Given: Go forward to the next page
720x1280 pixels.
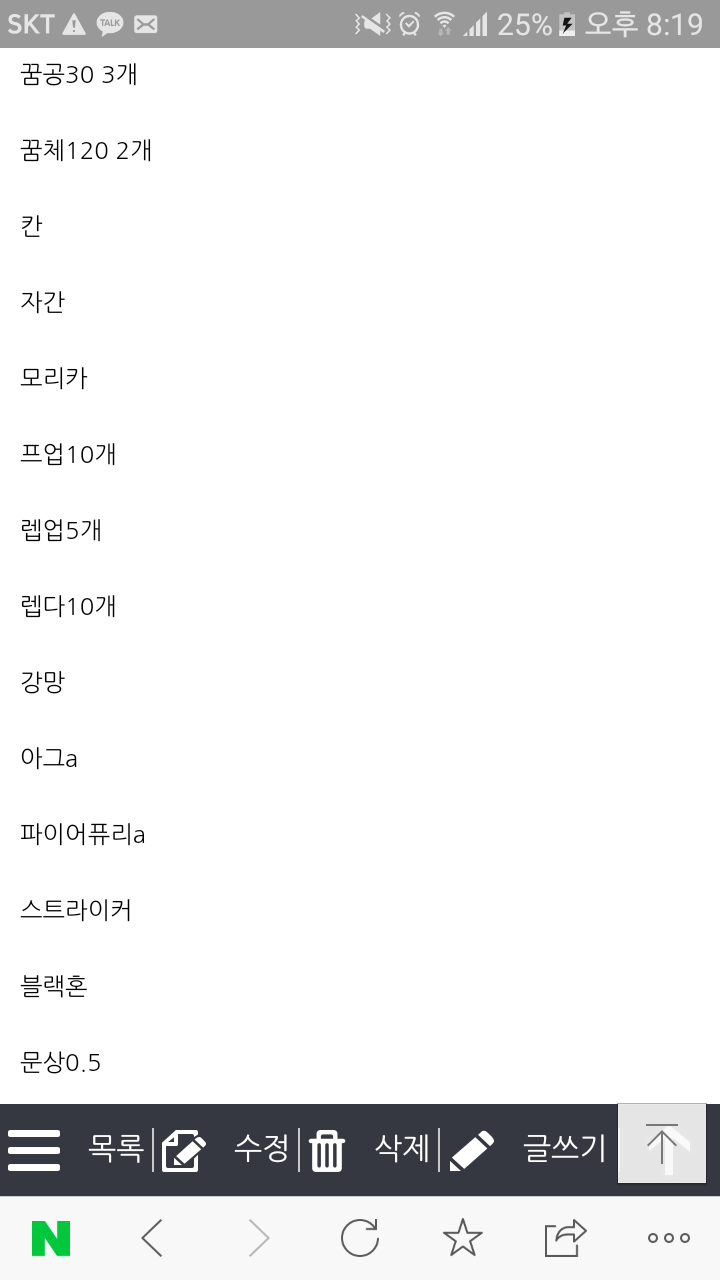Looking at the screenshot, I should click(257, 1238).
